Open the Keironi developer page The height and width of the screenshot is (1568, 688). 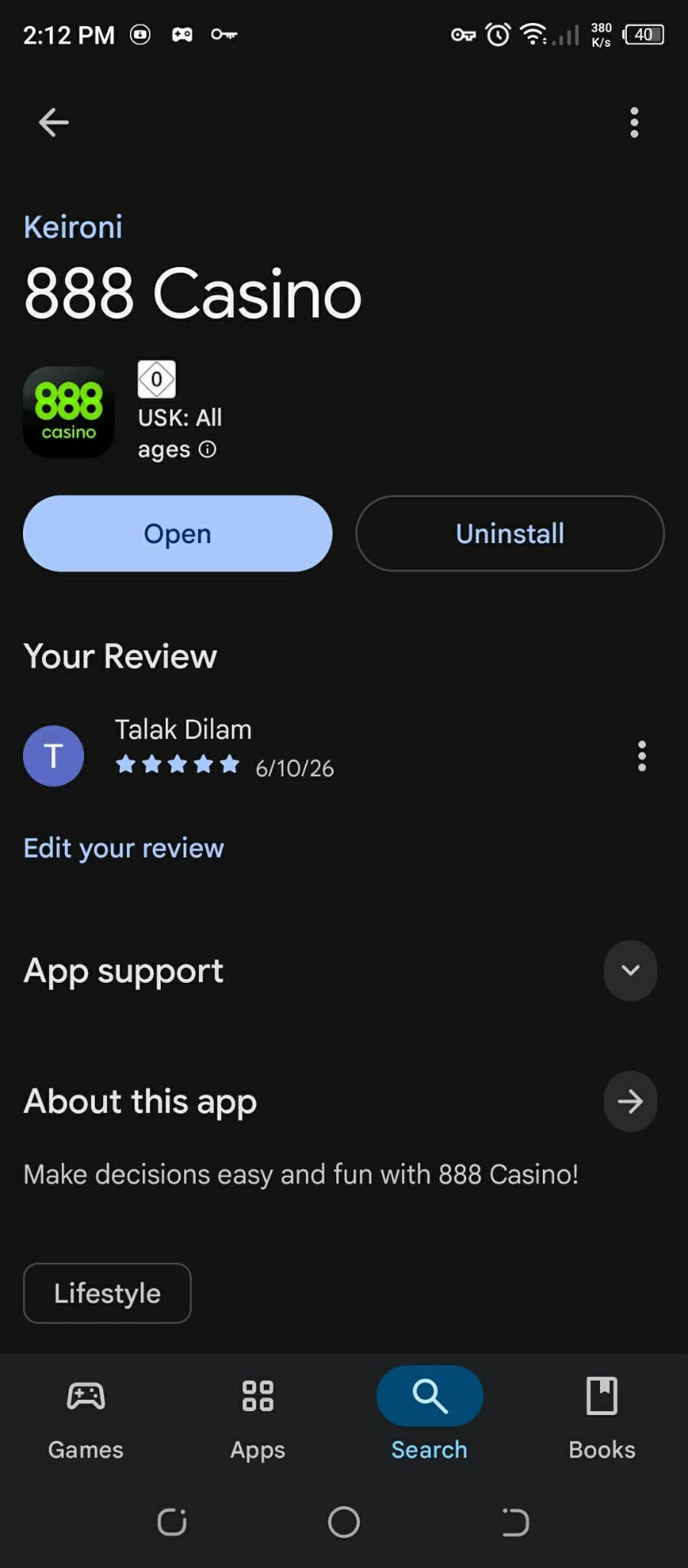click(73, 227)
